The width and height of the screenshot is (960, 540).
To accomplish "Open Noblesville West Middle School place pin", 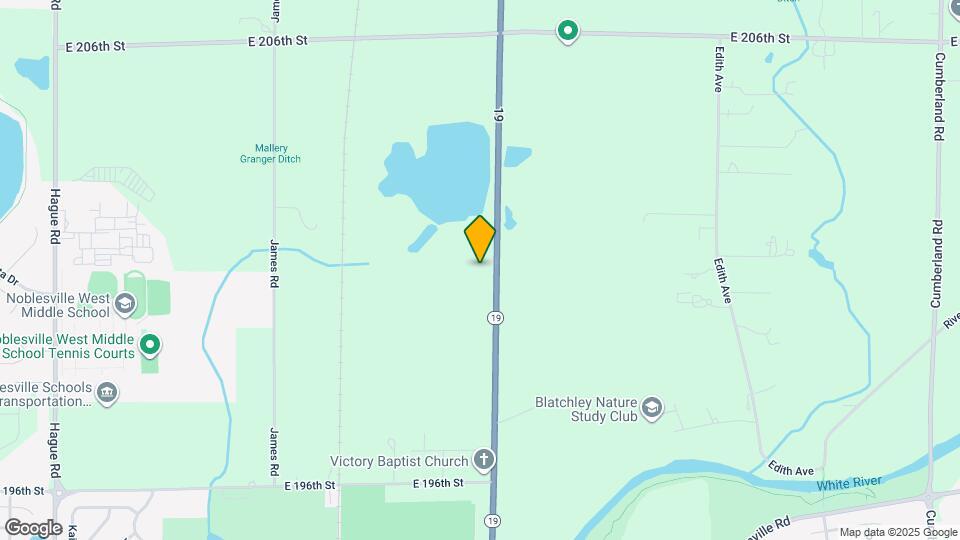I will pos(125,303).
